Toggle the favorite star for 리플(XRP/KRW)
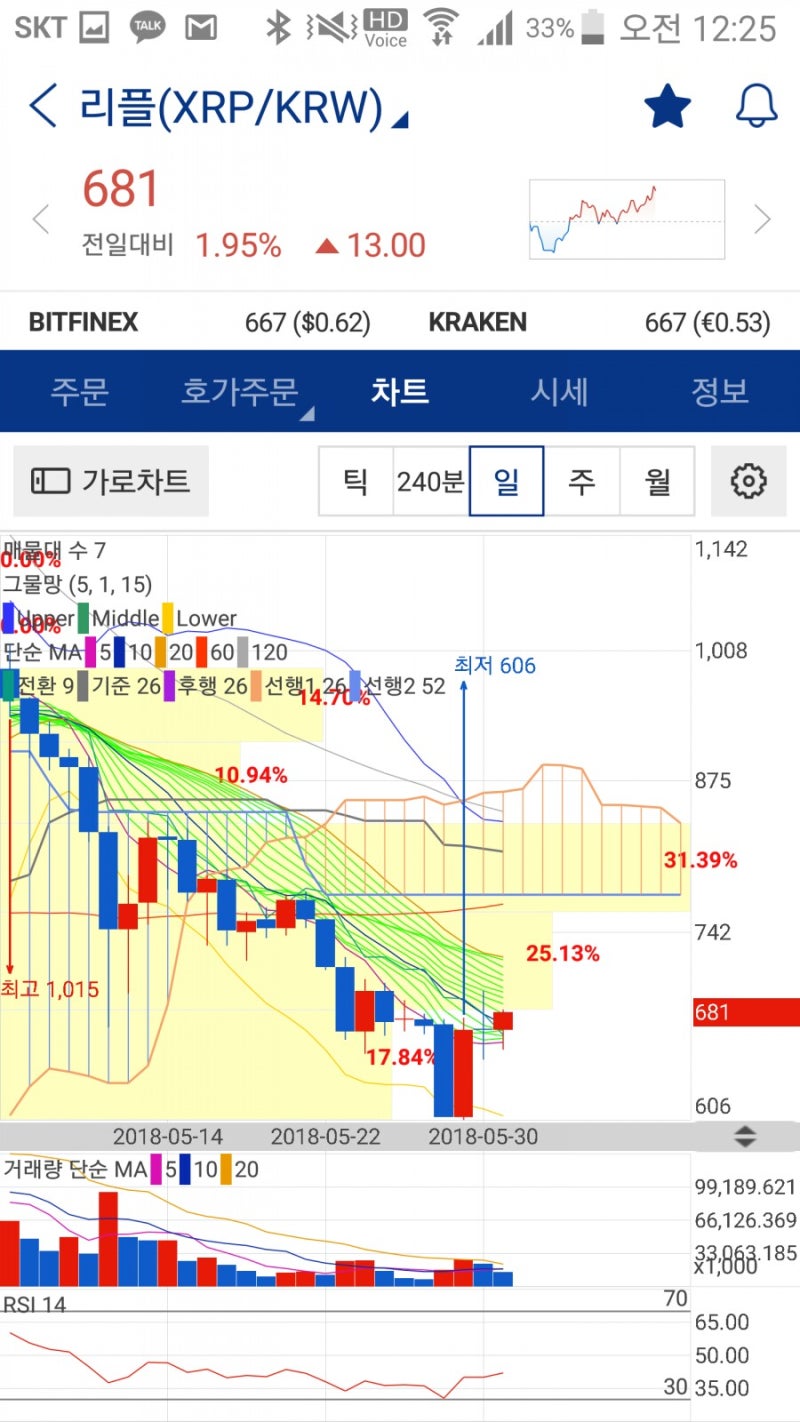This screenshot has width=800, height=1422. tap(667, 104)
